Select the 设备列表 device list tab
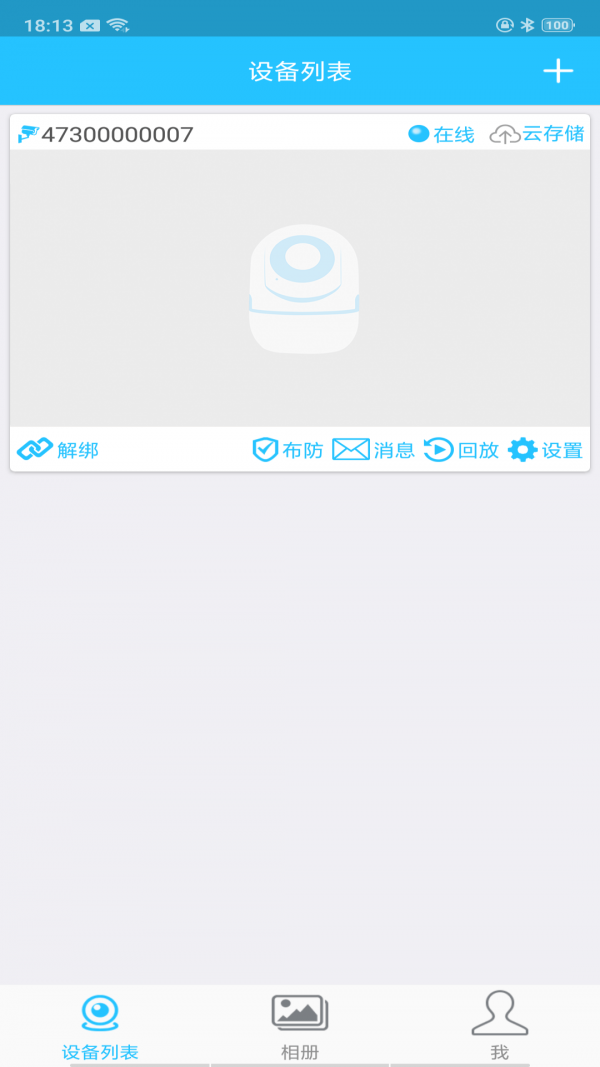This screenshot has width=600, height=1067. 100,1026
